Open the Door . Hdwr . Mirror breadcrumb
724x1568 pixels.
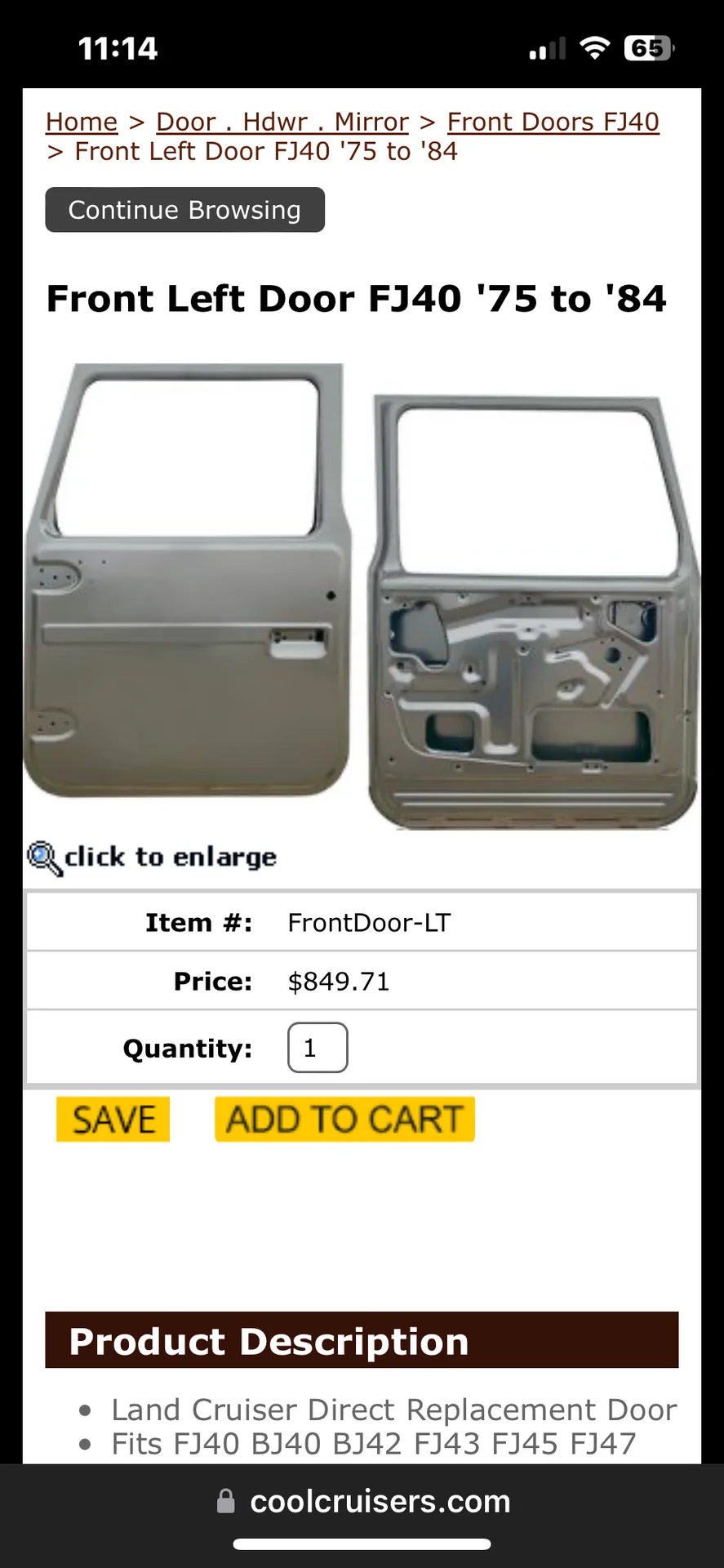click(282, 122)
